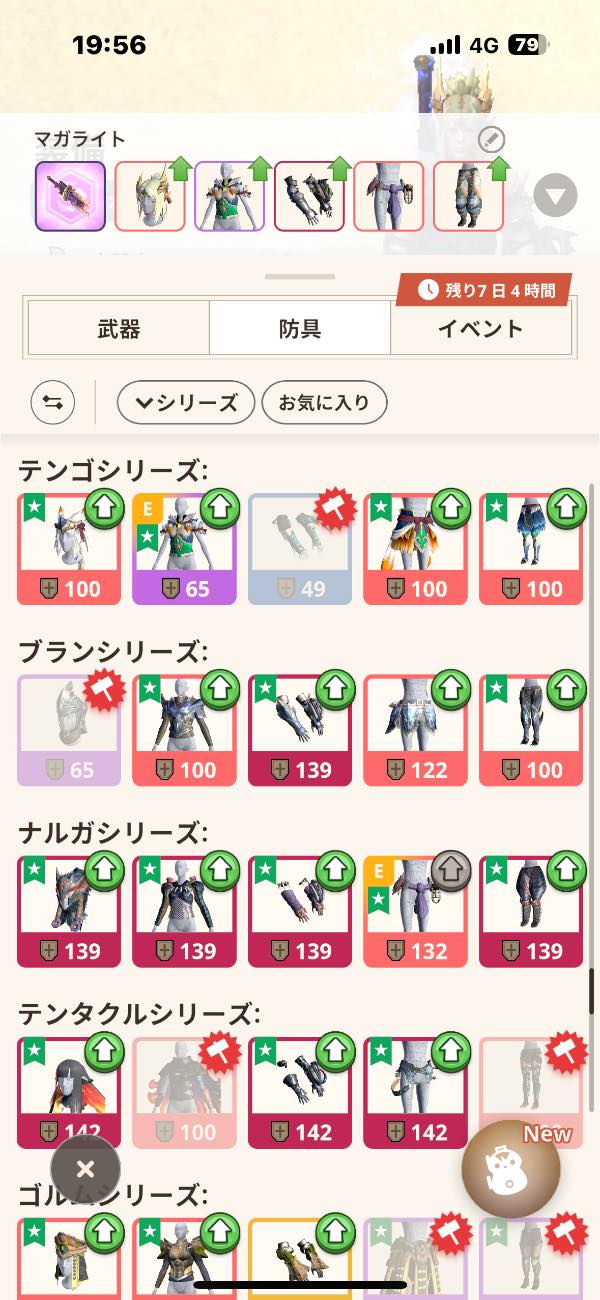
Task: Pick ブラン series waist armor with defense 122
Action: pos(415,730)
